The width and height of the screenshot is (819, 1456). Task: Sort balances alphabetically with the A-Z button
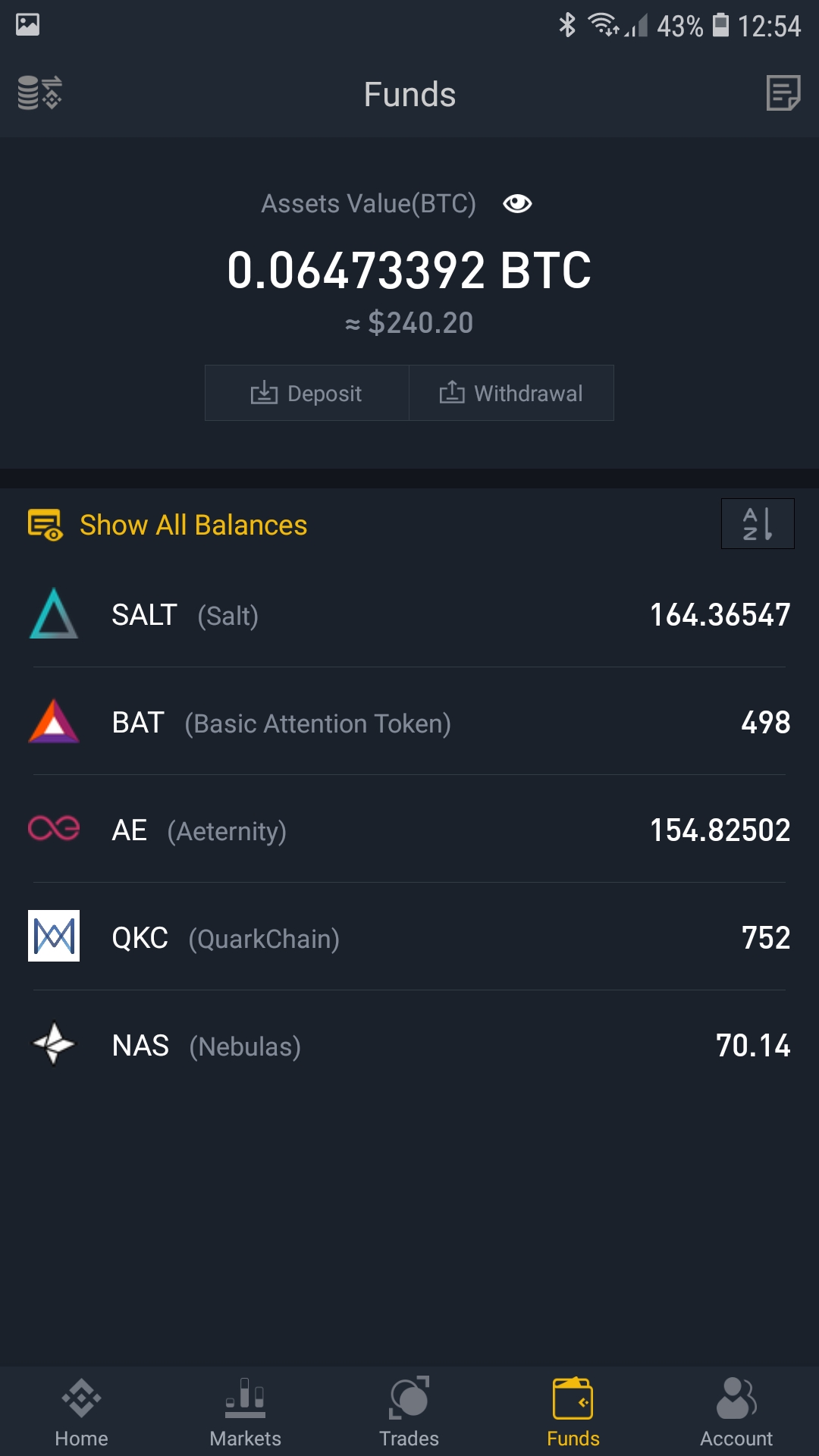758,523
